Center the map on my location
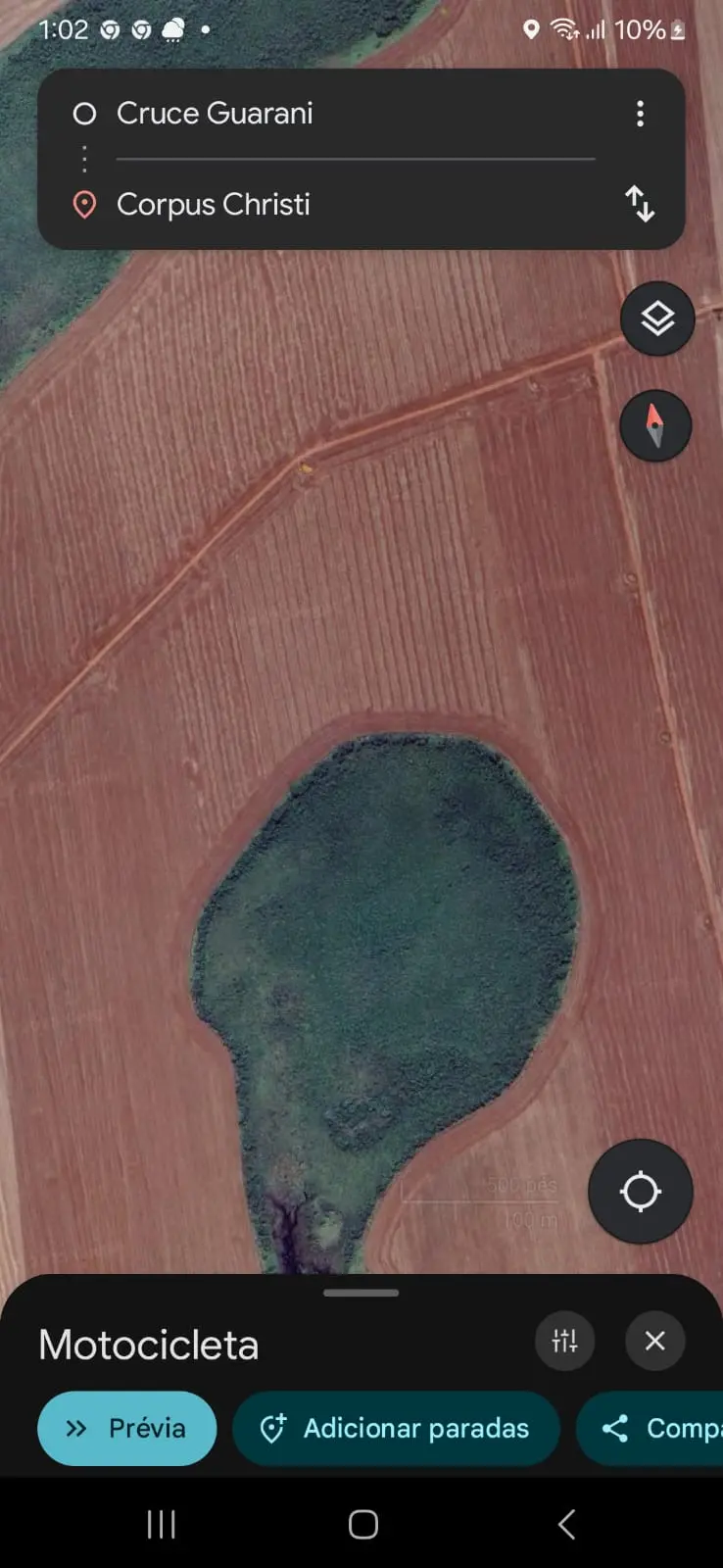 tap(641, 1192)
